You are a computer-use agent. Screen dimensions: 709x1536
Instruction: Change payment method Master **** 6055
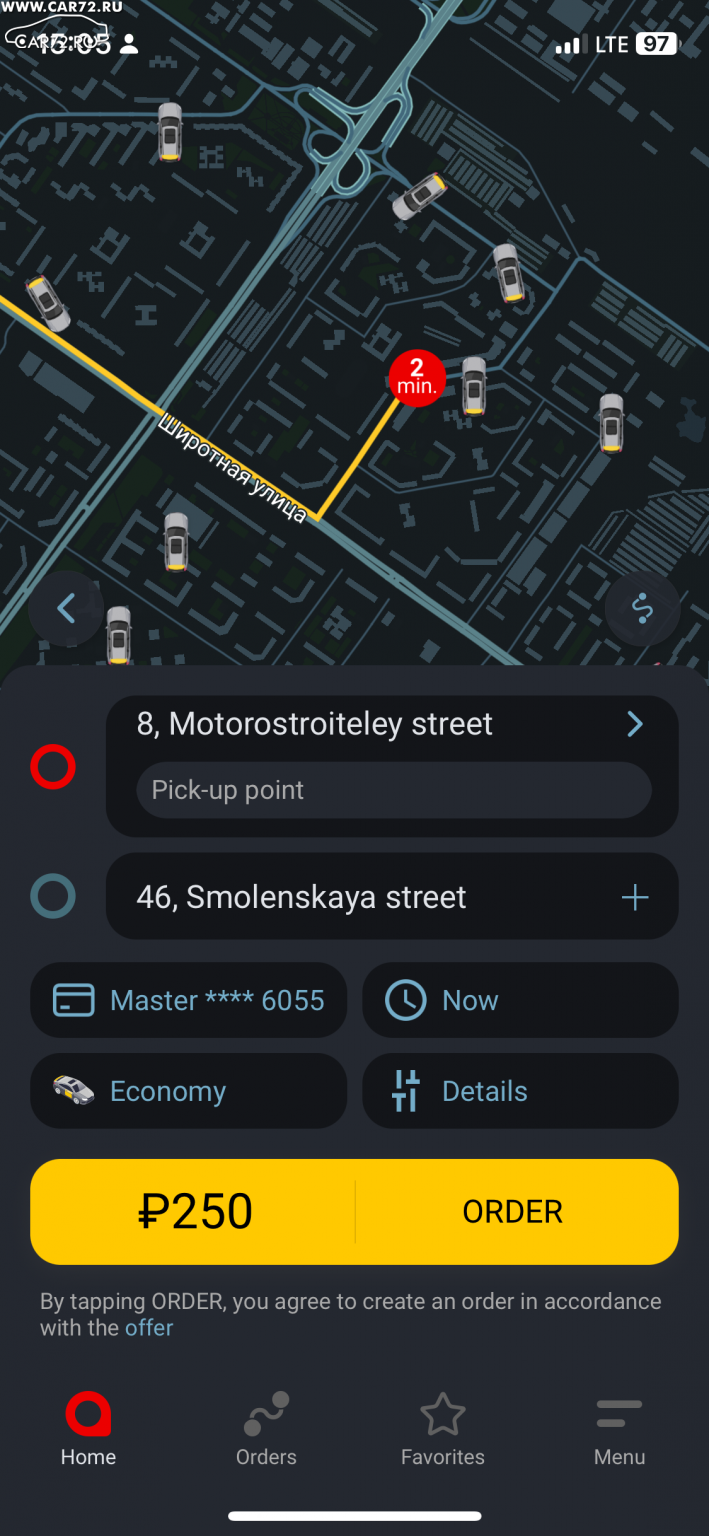click(x=189, y=1000)
